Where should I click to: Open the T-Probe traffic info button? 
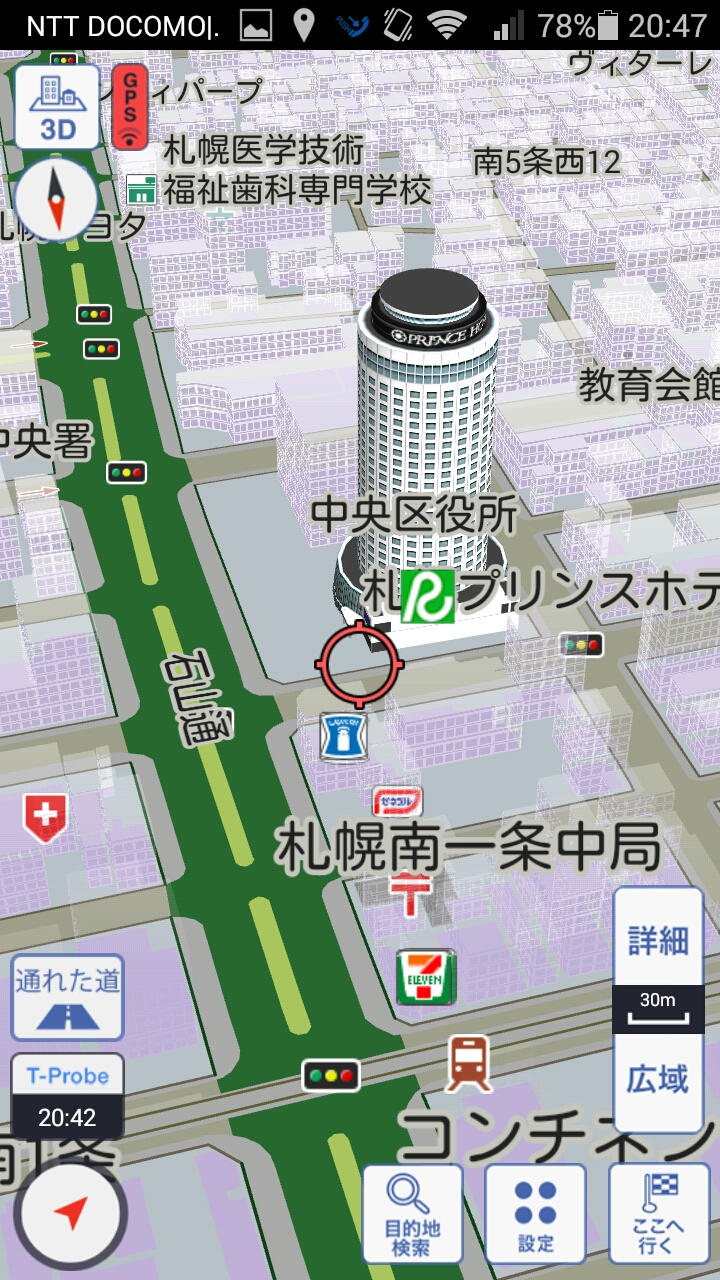point(67,1096)
